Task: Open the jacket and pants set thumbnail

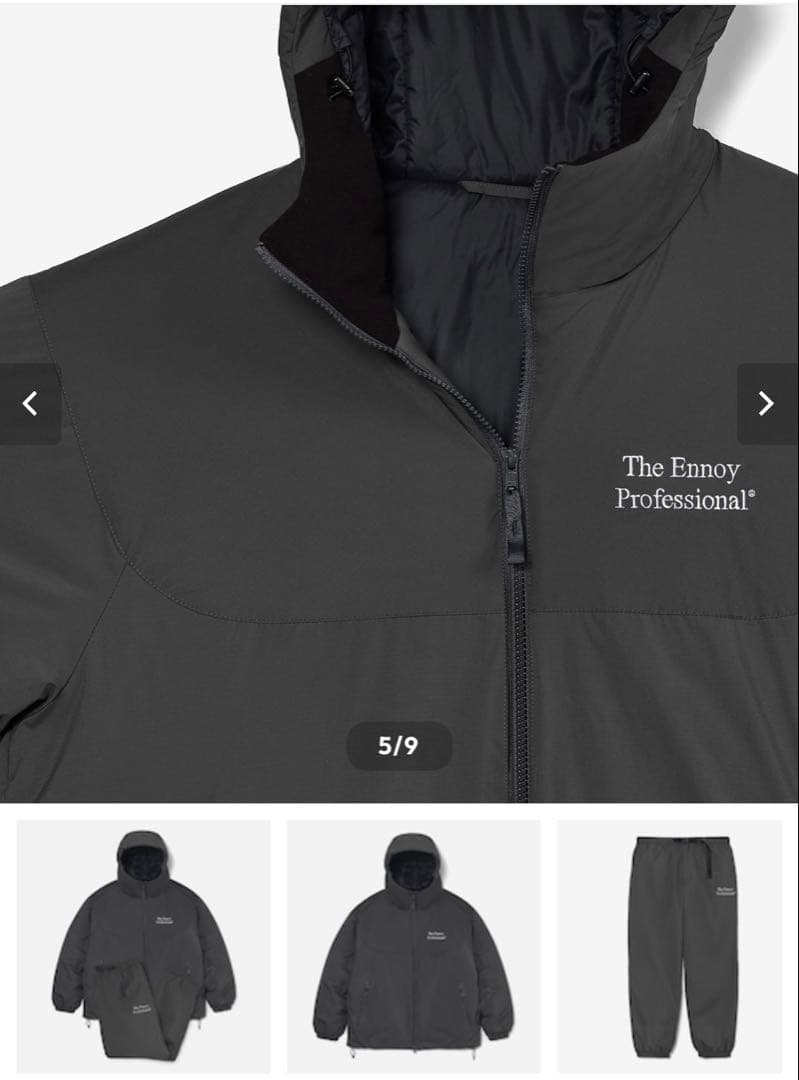Action: 143,945
